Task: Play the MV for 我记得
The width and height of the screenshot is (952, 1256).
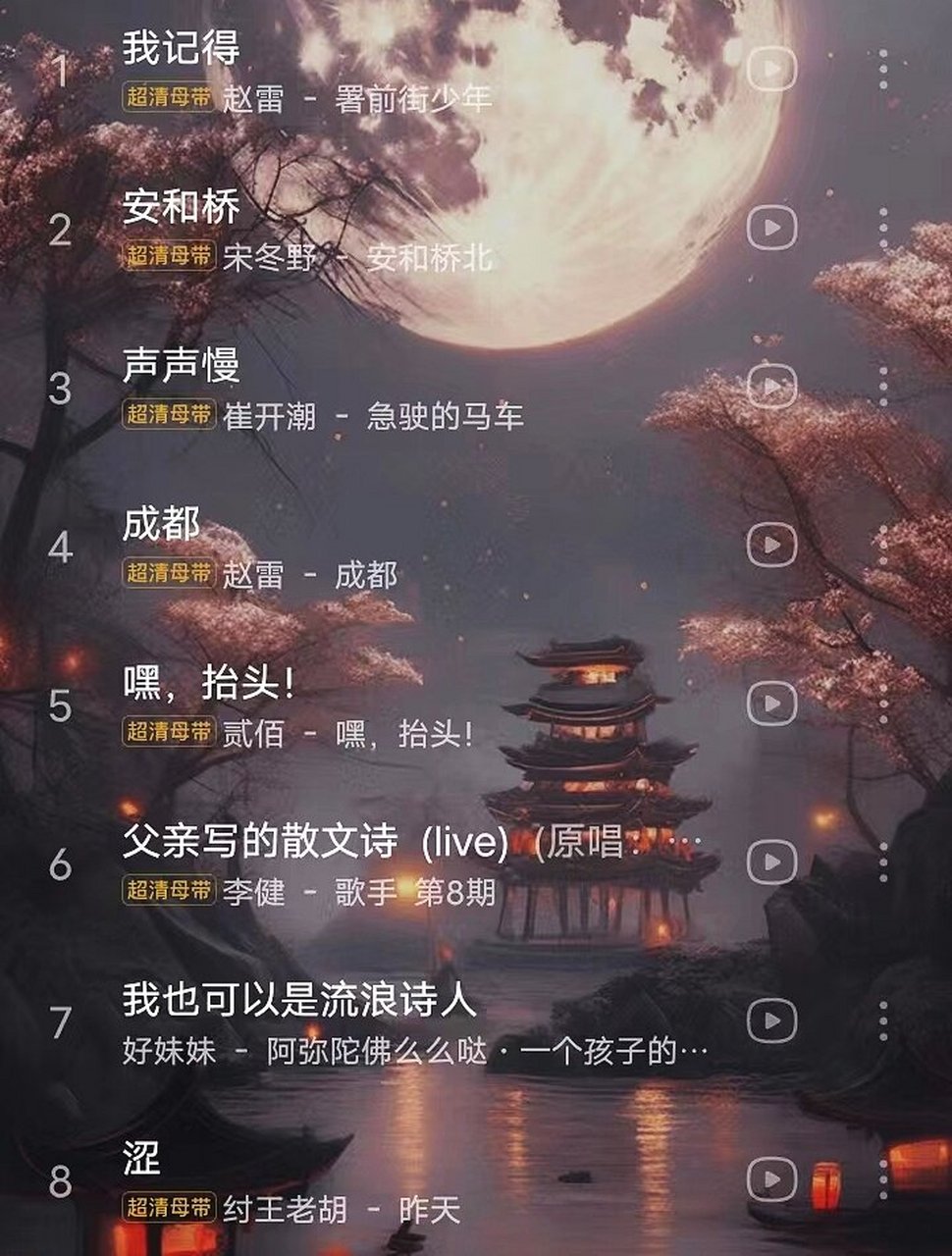Action: (x=771, y=67)
